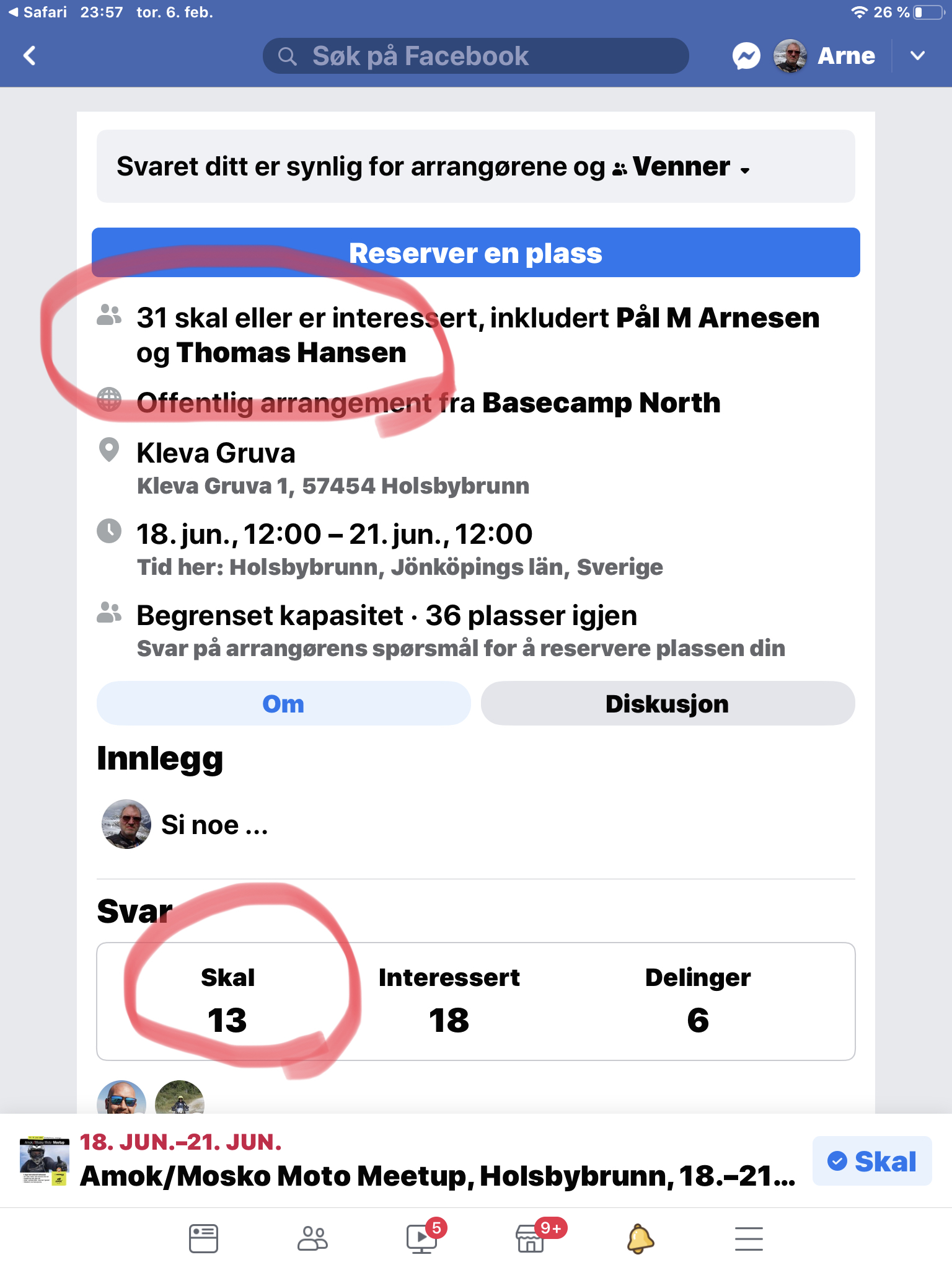The image size is (952, 1270).
Task: Tap Reserver en plass button
Action: [x=475, y=253]
